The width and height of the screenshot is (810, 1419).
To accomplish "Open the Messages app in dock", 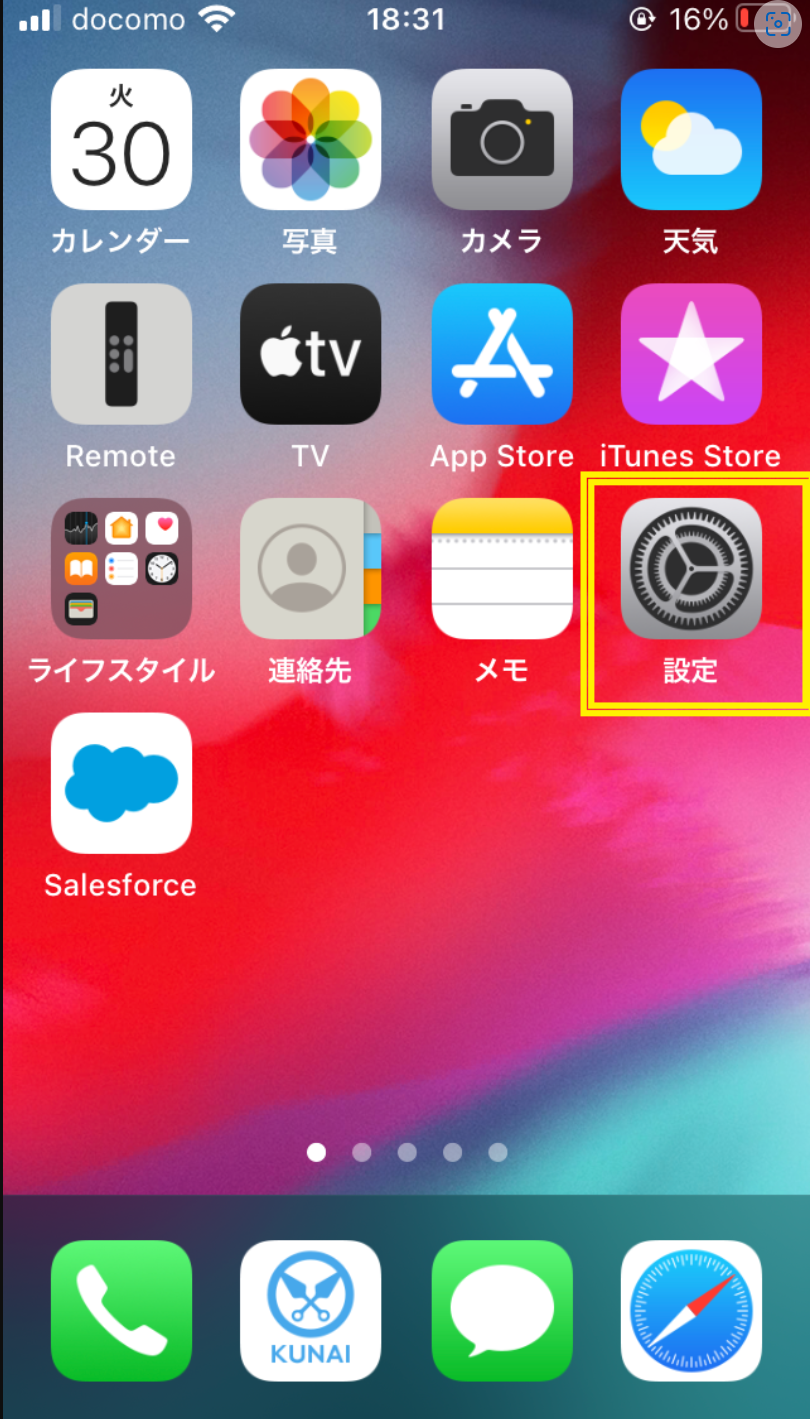I will [501, 1310].
